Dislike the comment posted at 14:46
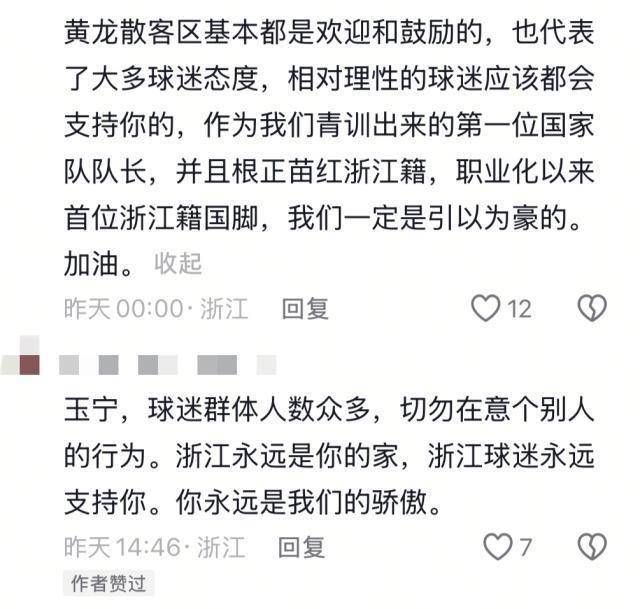The width and height of the screenshot is (640, 609). [x=594, y=546]
